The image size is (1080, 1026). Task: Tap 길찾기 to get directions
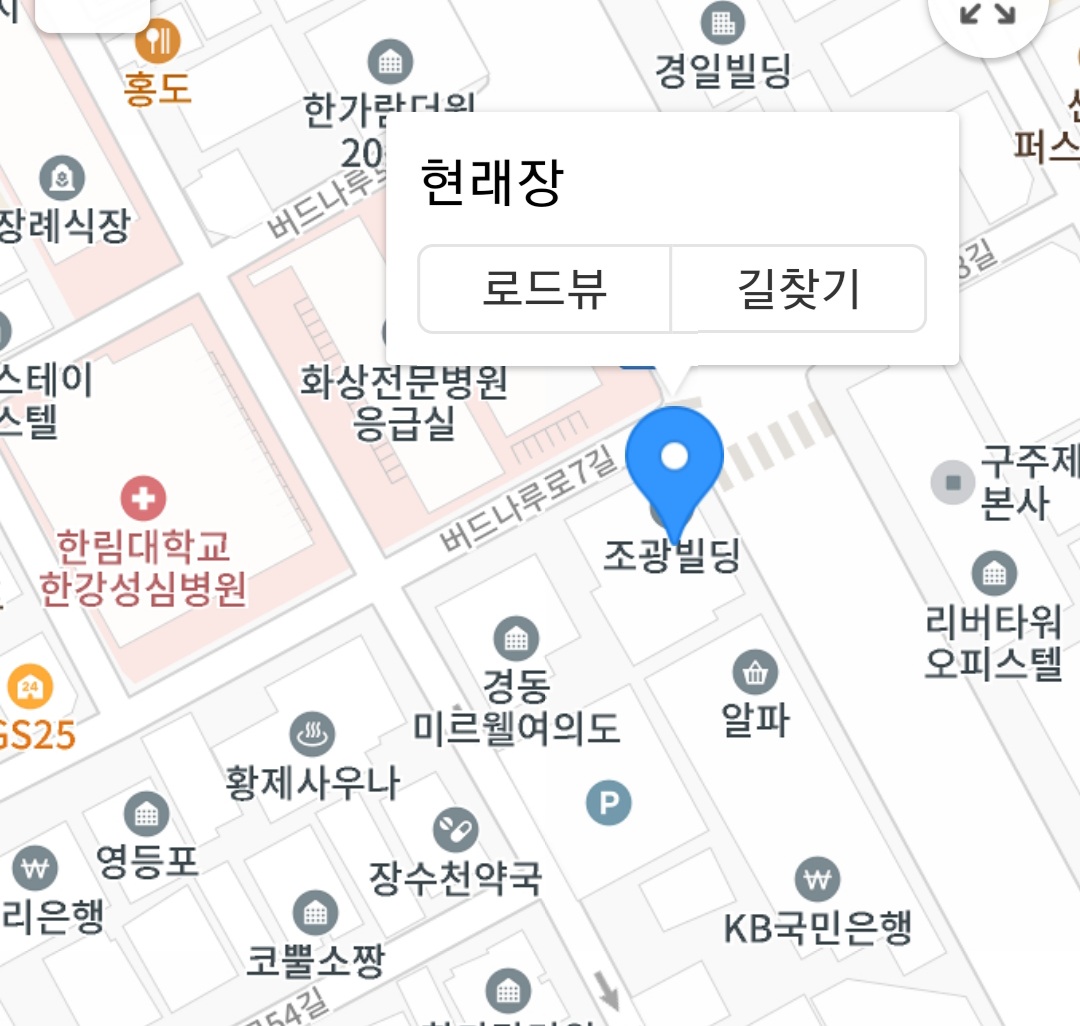pyautogui.click(x=798, y=289)
